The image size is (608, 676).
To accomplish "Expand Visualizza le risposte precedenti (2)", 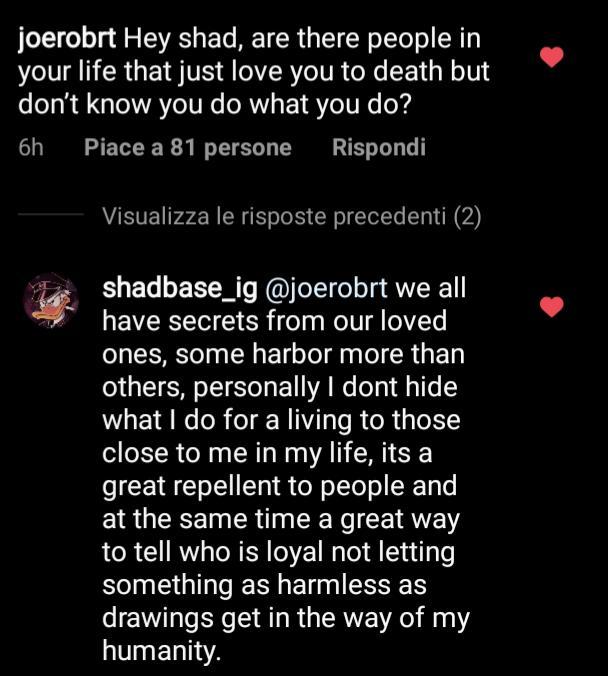I will (292, 217).
